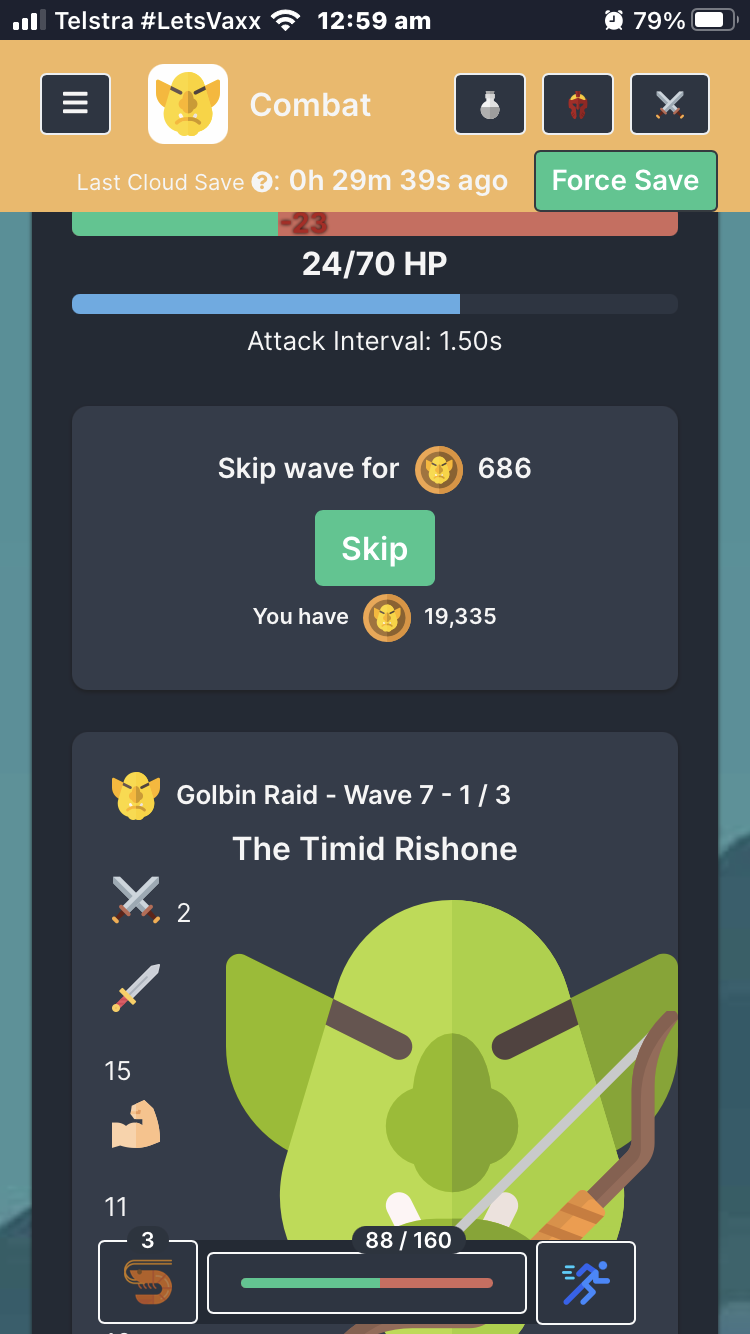Toggle run away with the runner icon
Image resolution: width=750 pixels, height=1334 pixels.
point(587,1282)
